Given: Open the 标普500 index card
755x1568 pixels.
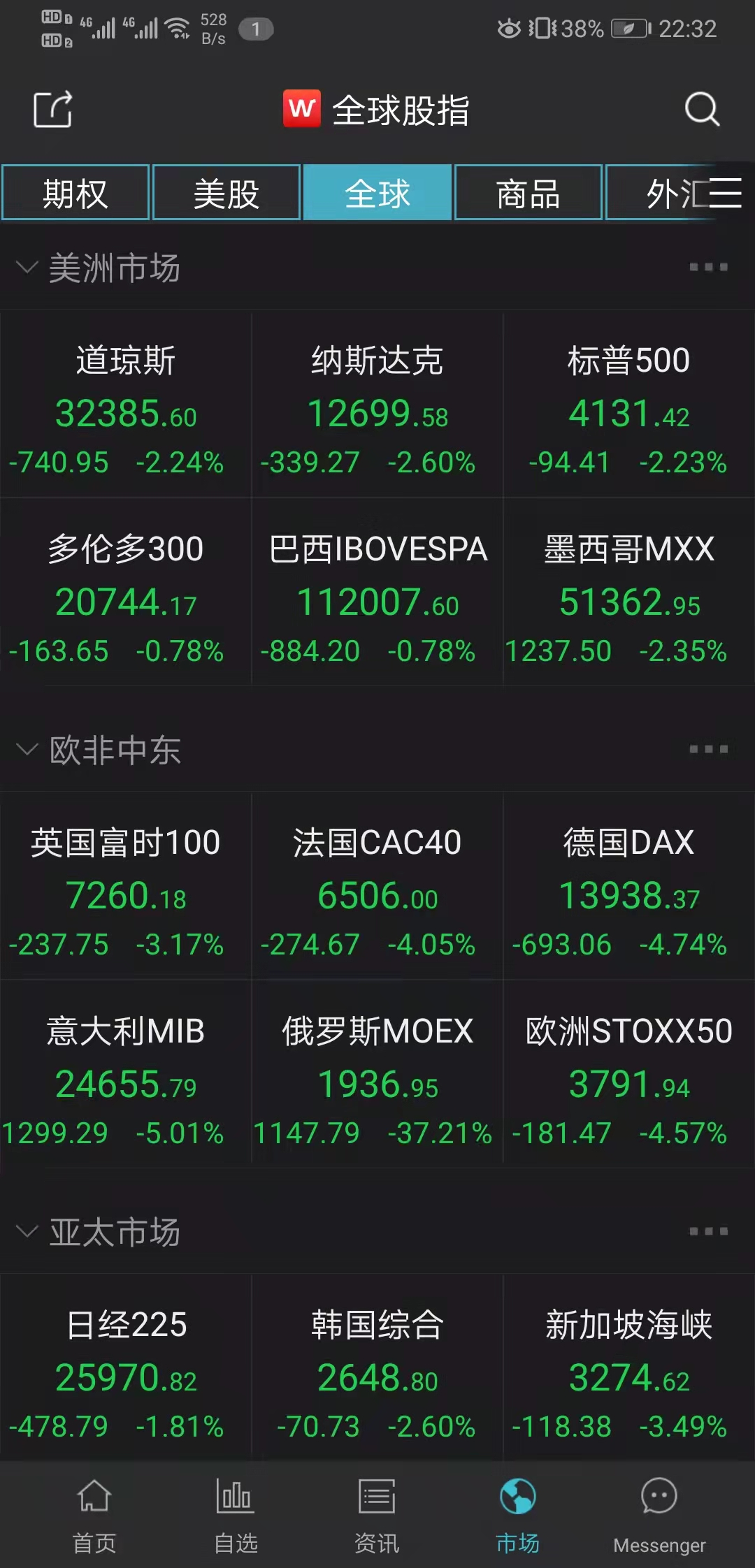Looking at the screenshot, I should click(x=629, y=407).
